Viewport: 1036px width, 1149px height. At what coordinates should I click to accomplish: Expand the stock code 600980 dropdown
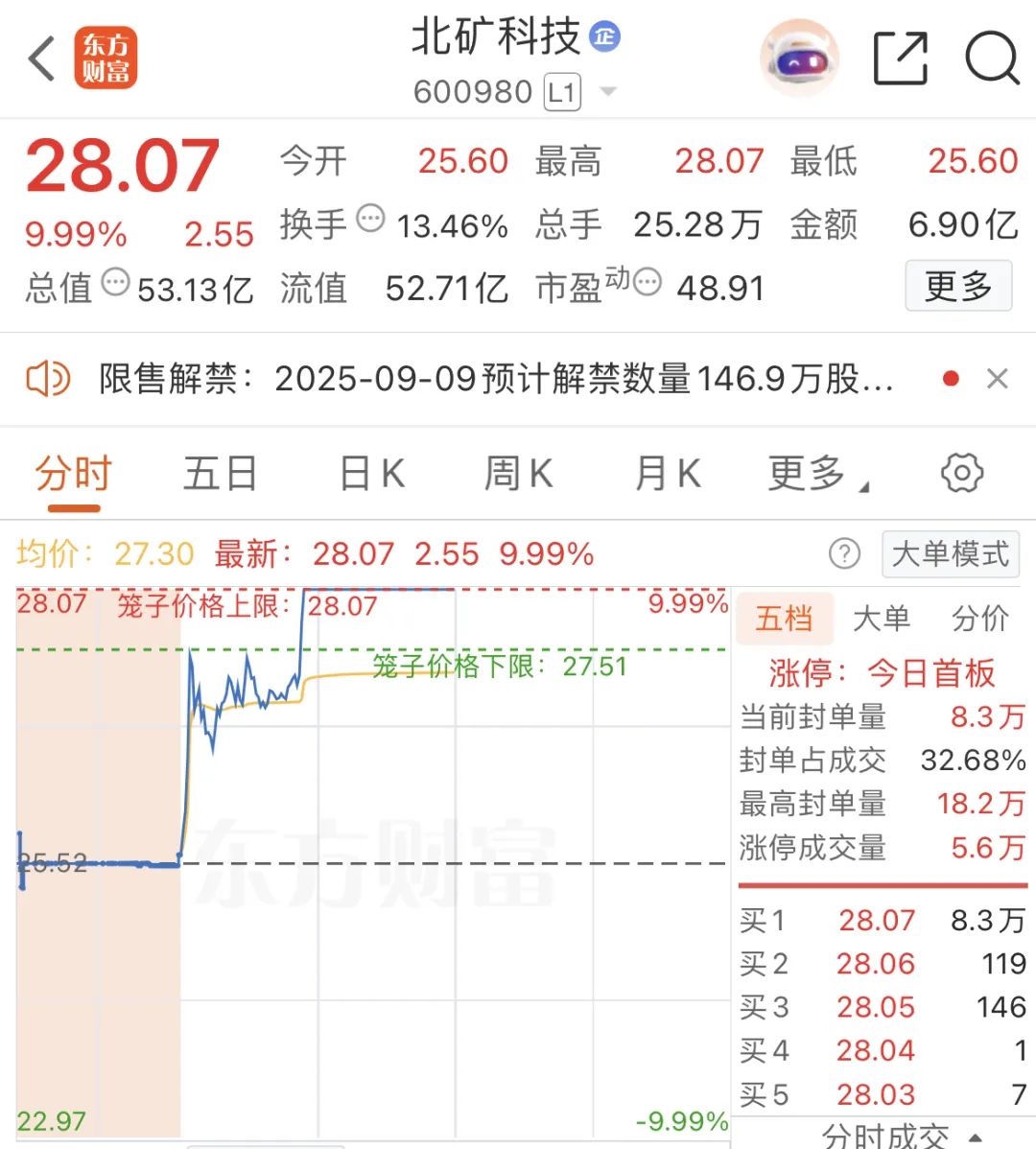pyautogui.click(x=608, y=92)
